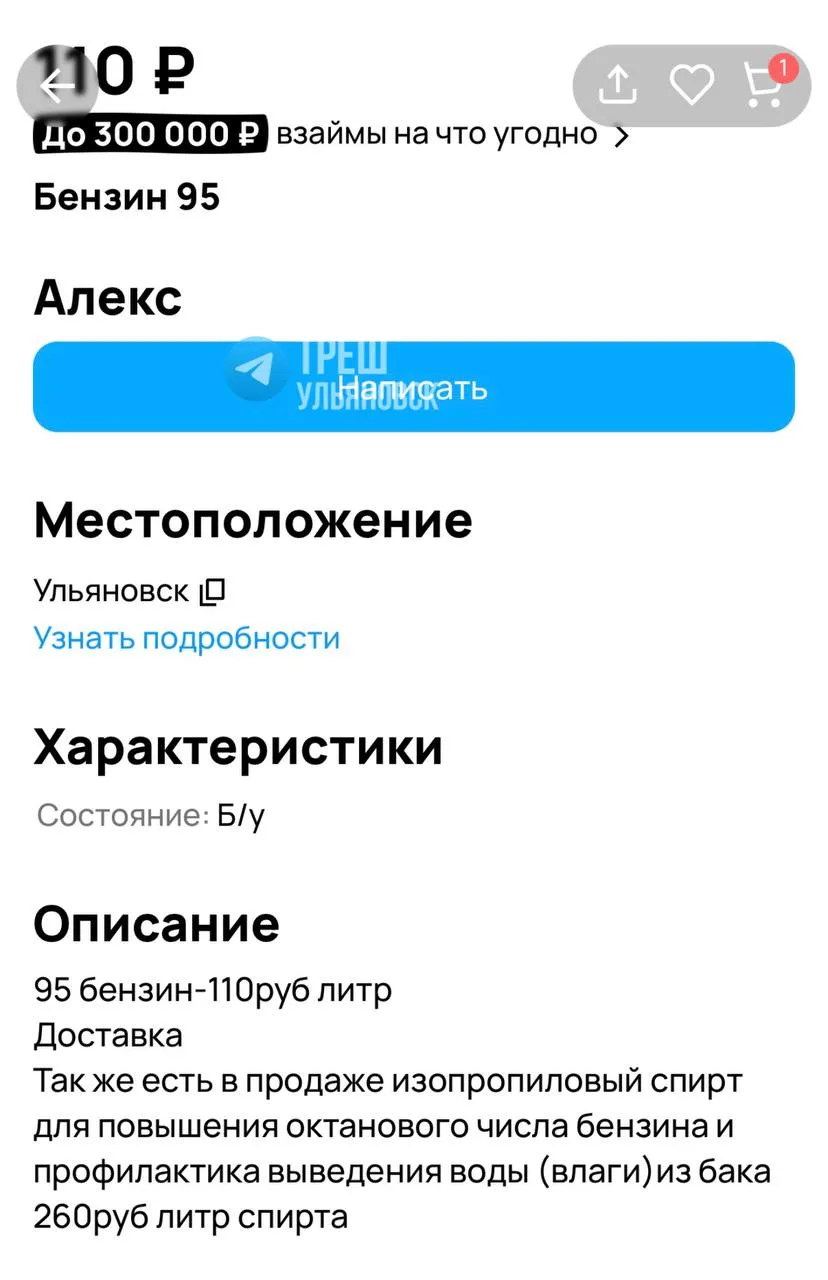Open the shopping cart
Screen dimensions: 828x1280
coord(765,84)
